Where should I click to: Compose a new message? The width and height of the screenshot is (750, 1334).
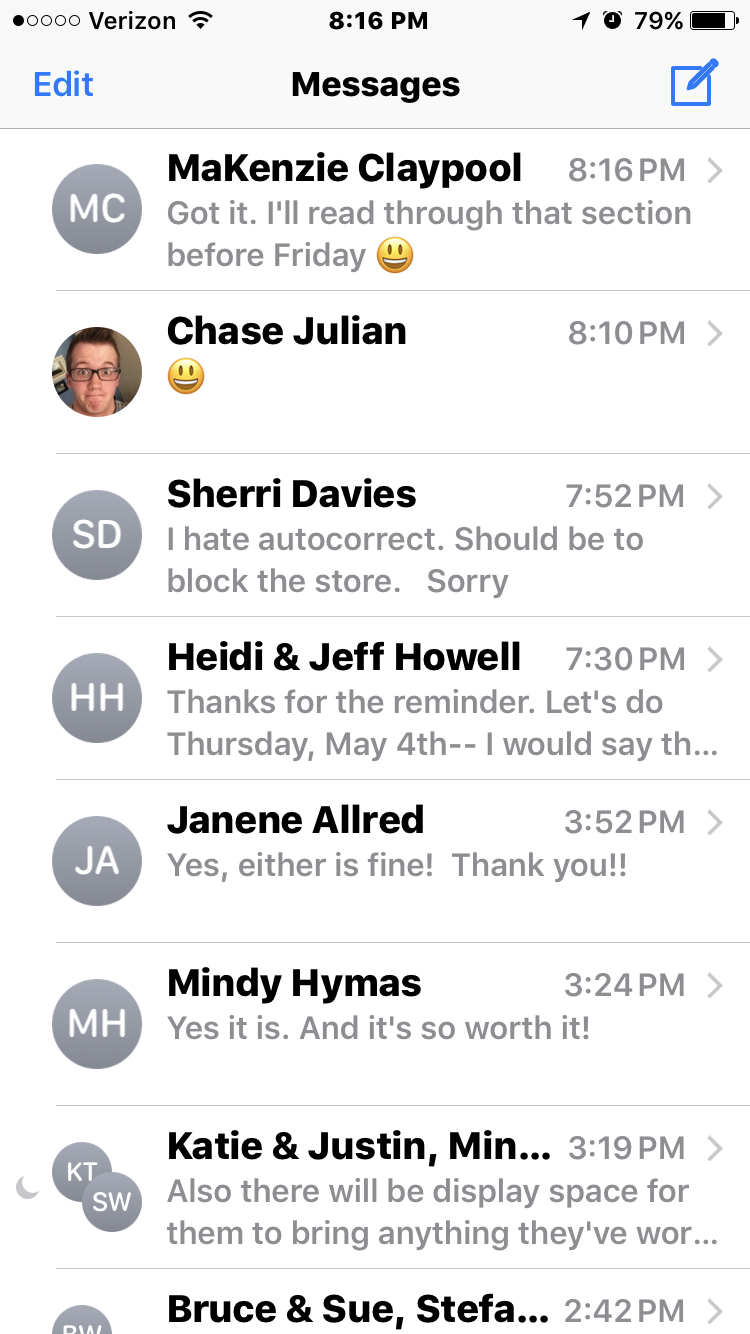coord(694,83)
